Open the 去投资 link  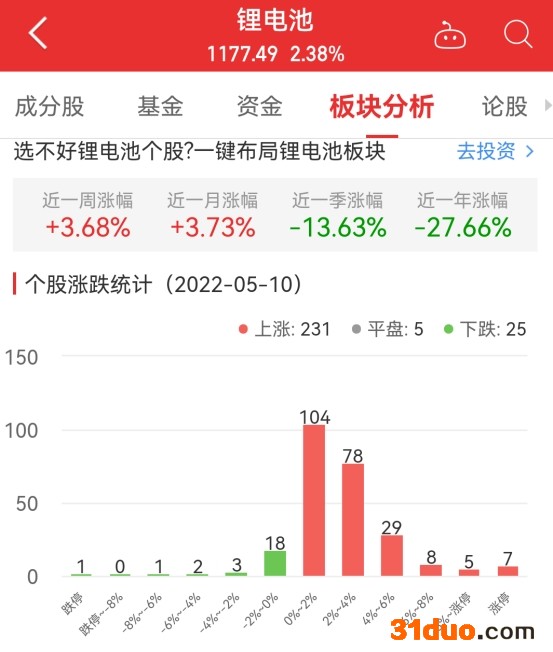495,151
